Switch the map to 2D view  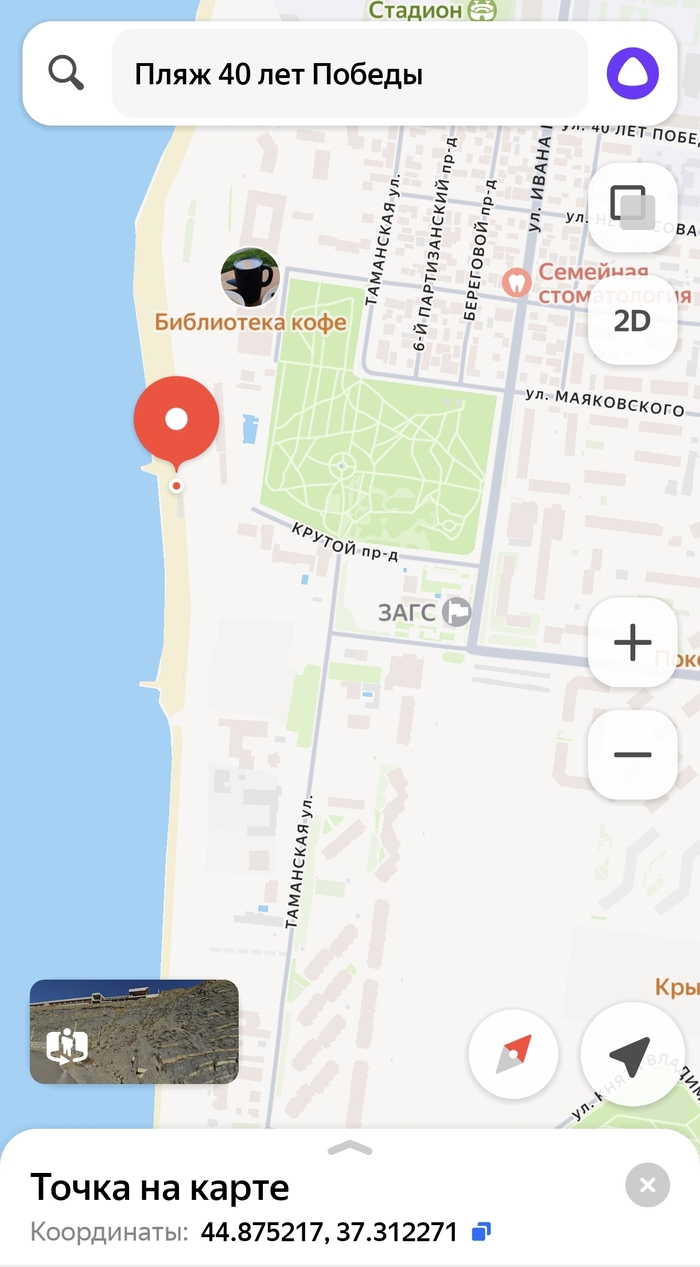coord(632,320)
